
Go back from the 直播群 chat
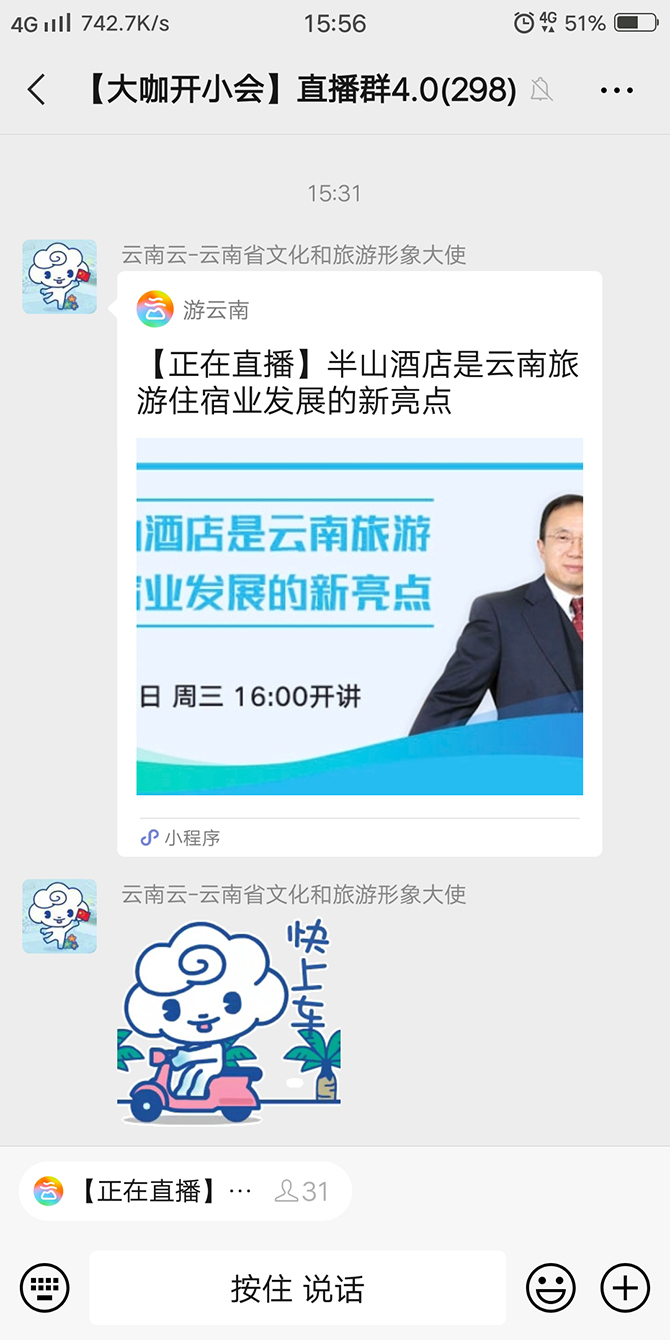click(37, 90)
